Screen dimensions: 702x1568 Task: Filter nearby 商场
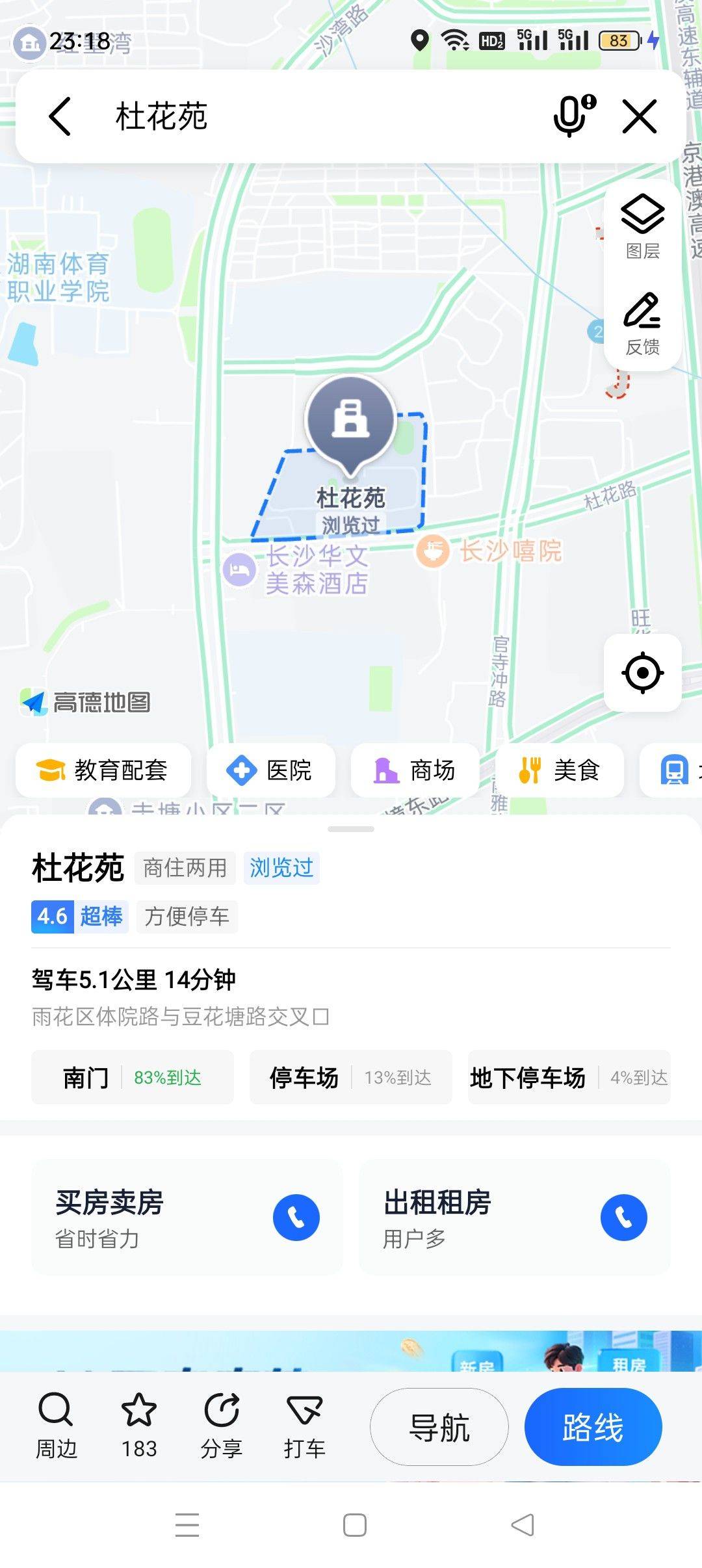[x=415, y=770]
